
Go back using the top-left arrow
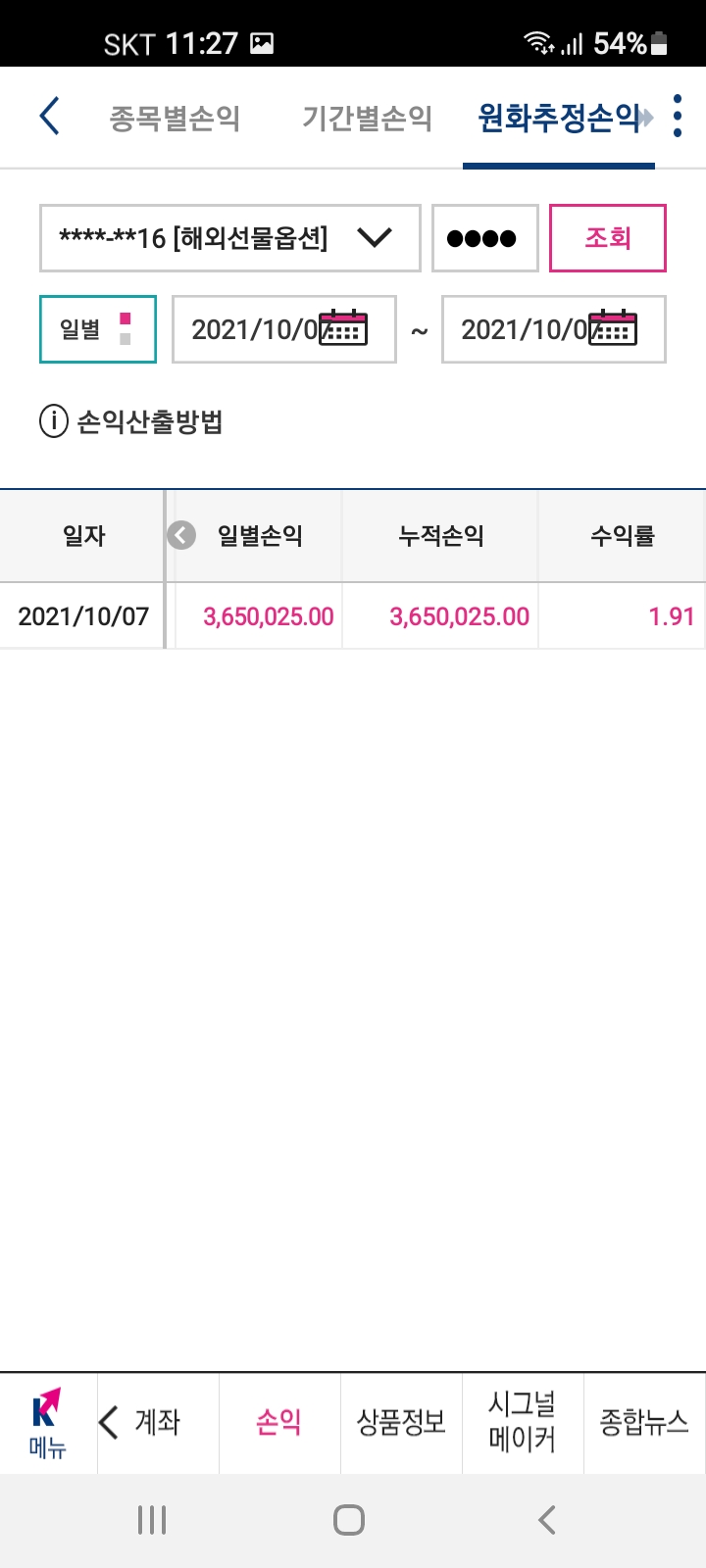50,117
